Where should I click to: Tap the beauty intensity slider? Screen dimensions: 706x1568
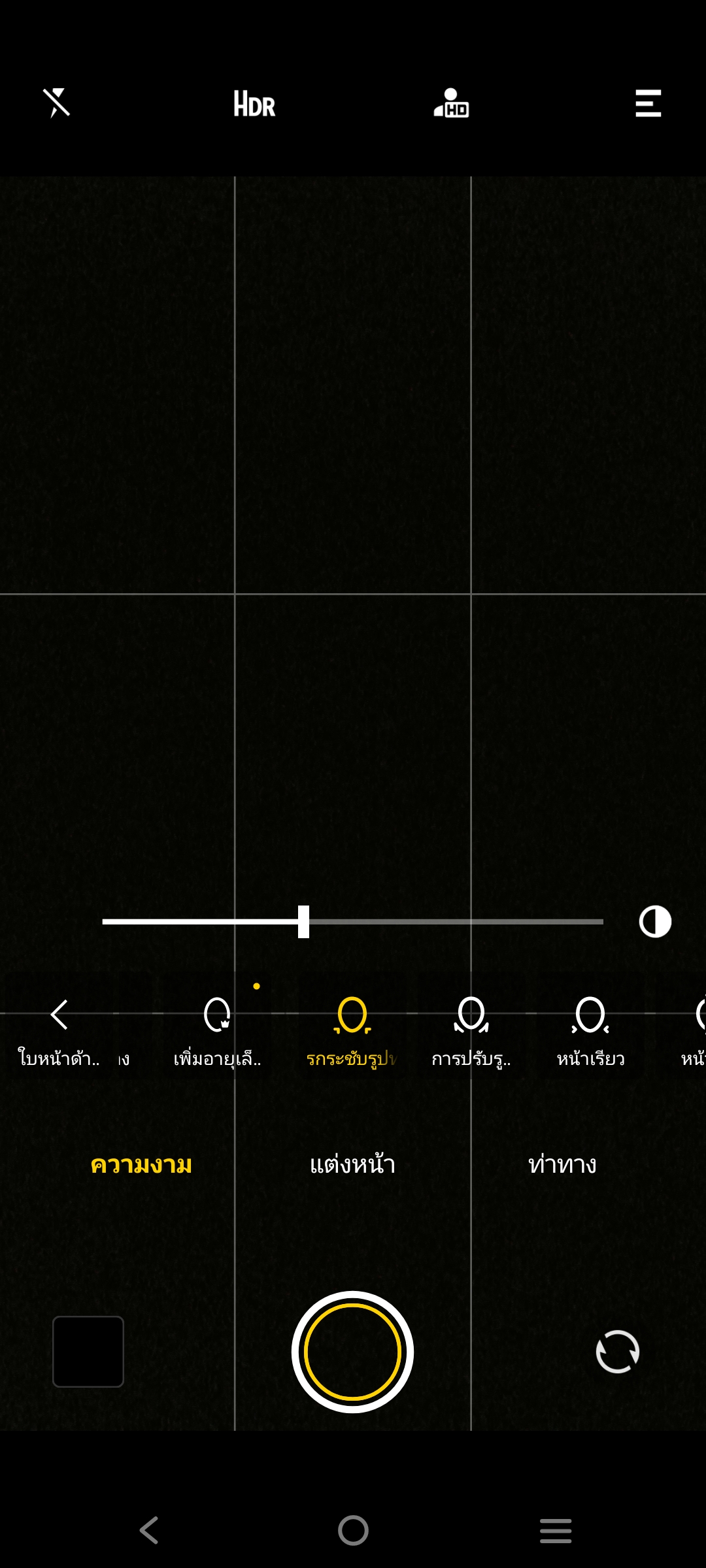coord(352,922)
